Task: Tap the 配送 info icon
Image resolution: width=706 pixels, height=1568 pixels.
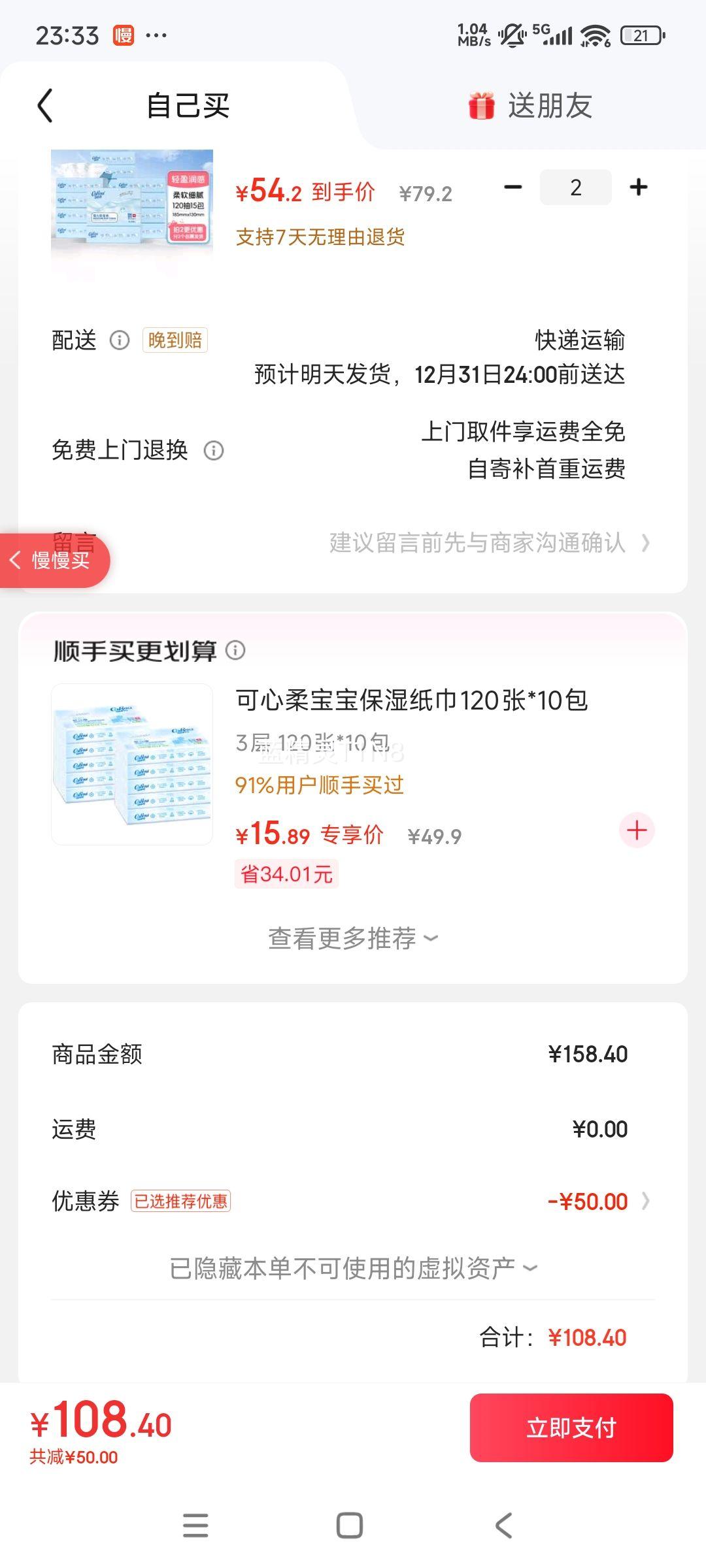Action: point(118,340)
